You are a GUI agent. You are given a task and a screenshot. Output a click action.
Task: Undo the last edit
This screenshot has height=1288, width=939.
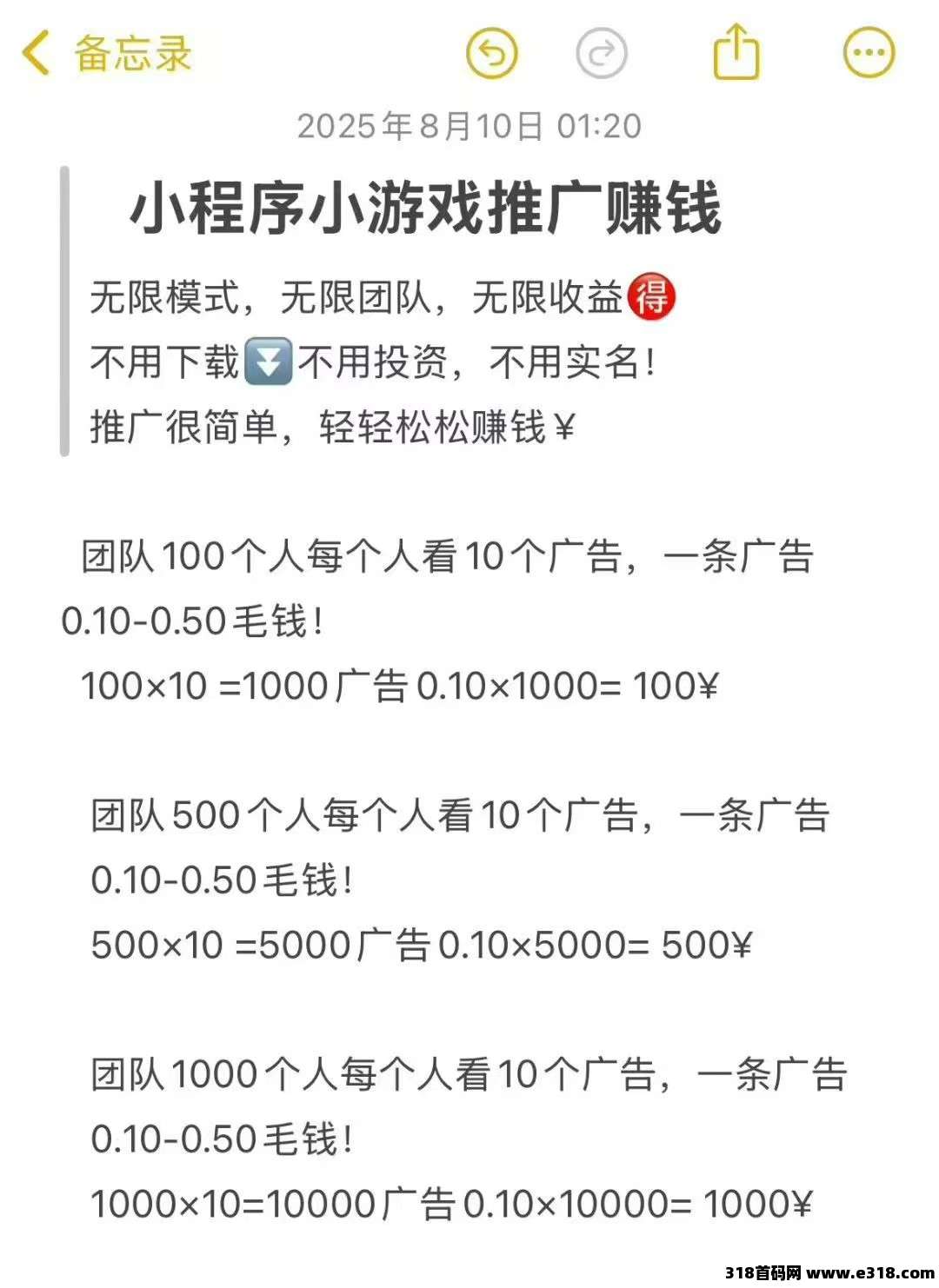[492, 54]
